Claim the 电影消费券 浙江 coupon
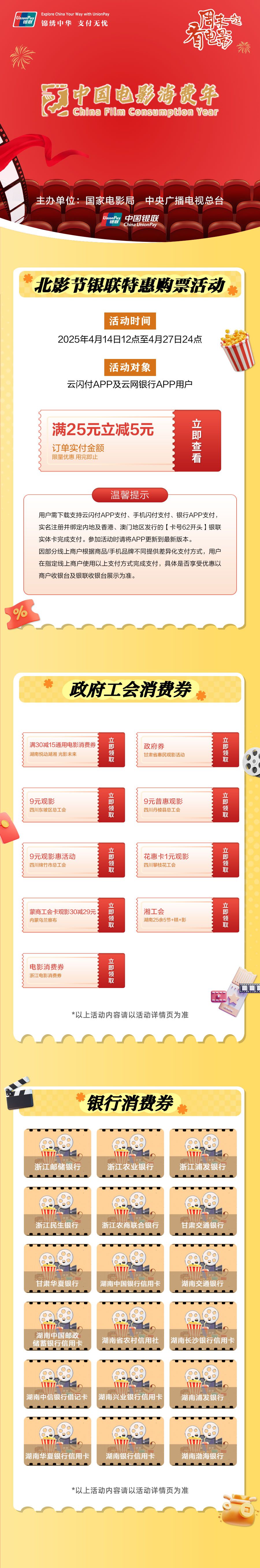 coord(112,970)
